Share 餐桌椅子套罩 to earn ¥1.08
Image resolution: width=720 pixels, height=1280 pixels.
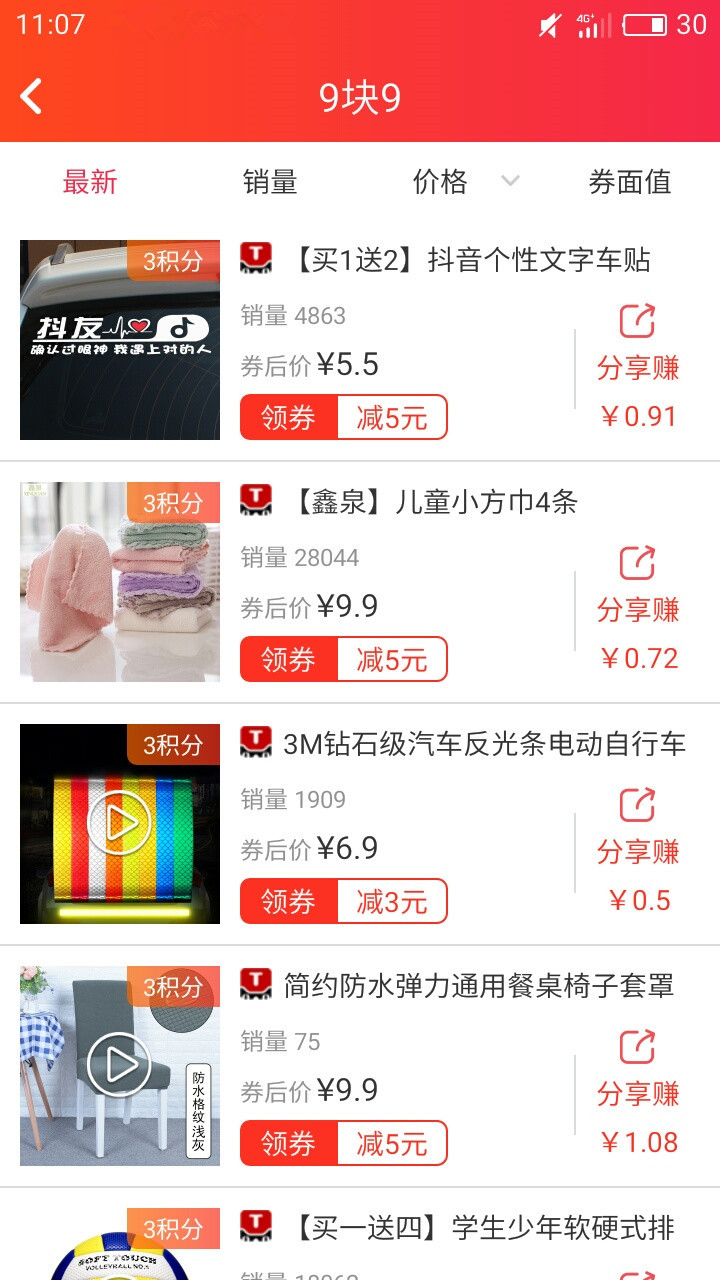(x=638, y=1093)
